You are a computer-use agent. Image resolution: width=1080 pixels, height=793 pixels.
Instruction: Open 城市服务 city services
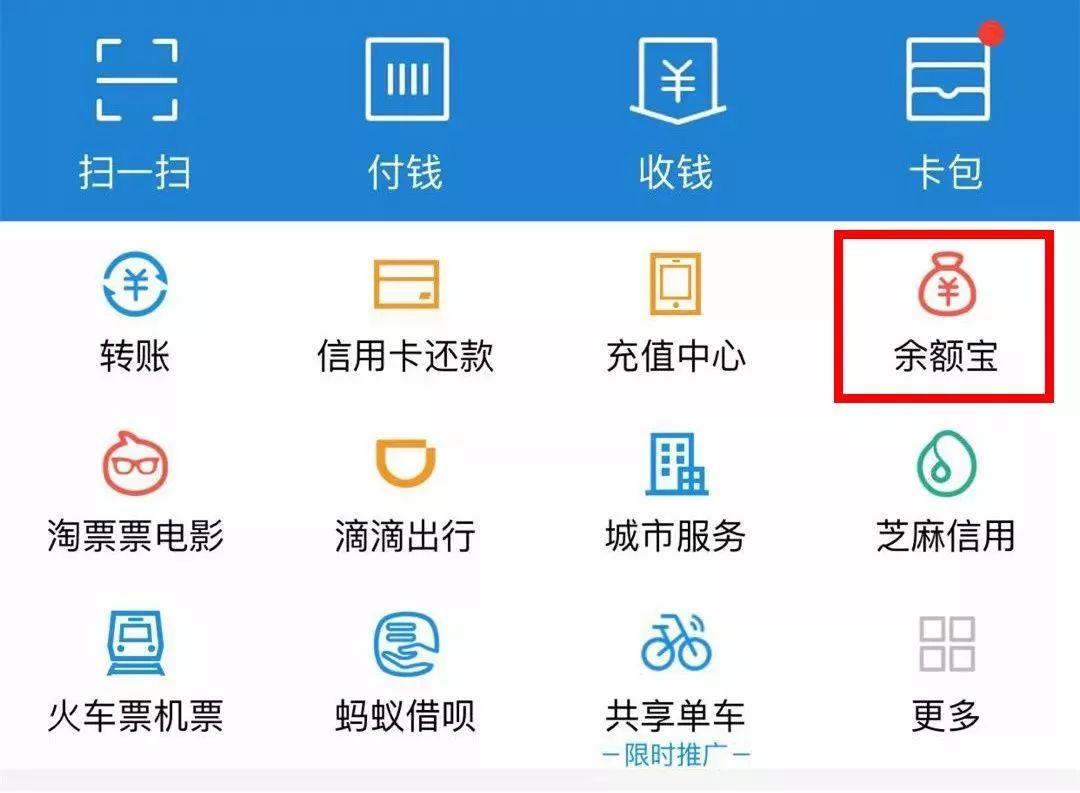676,495
